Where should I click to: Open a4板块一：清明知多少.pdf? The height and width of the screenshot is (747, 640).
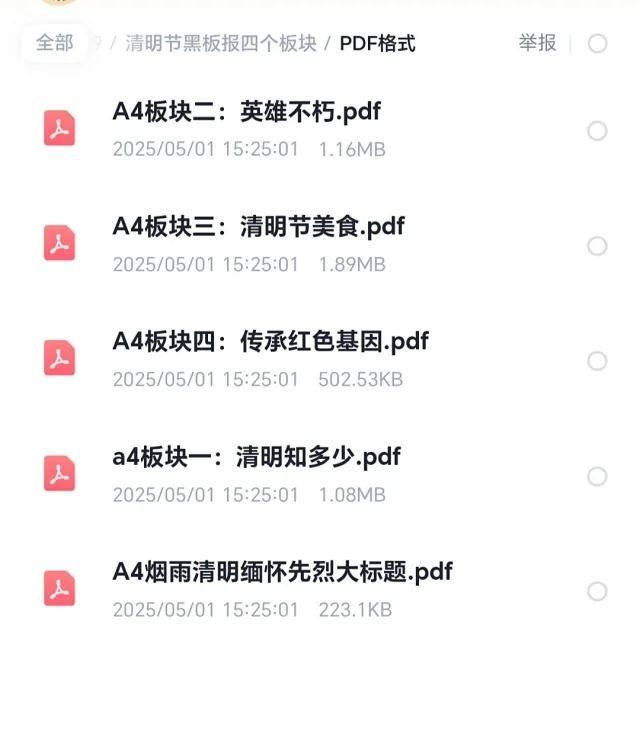(256, 457)
